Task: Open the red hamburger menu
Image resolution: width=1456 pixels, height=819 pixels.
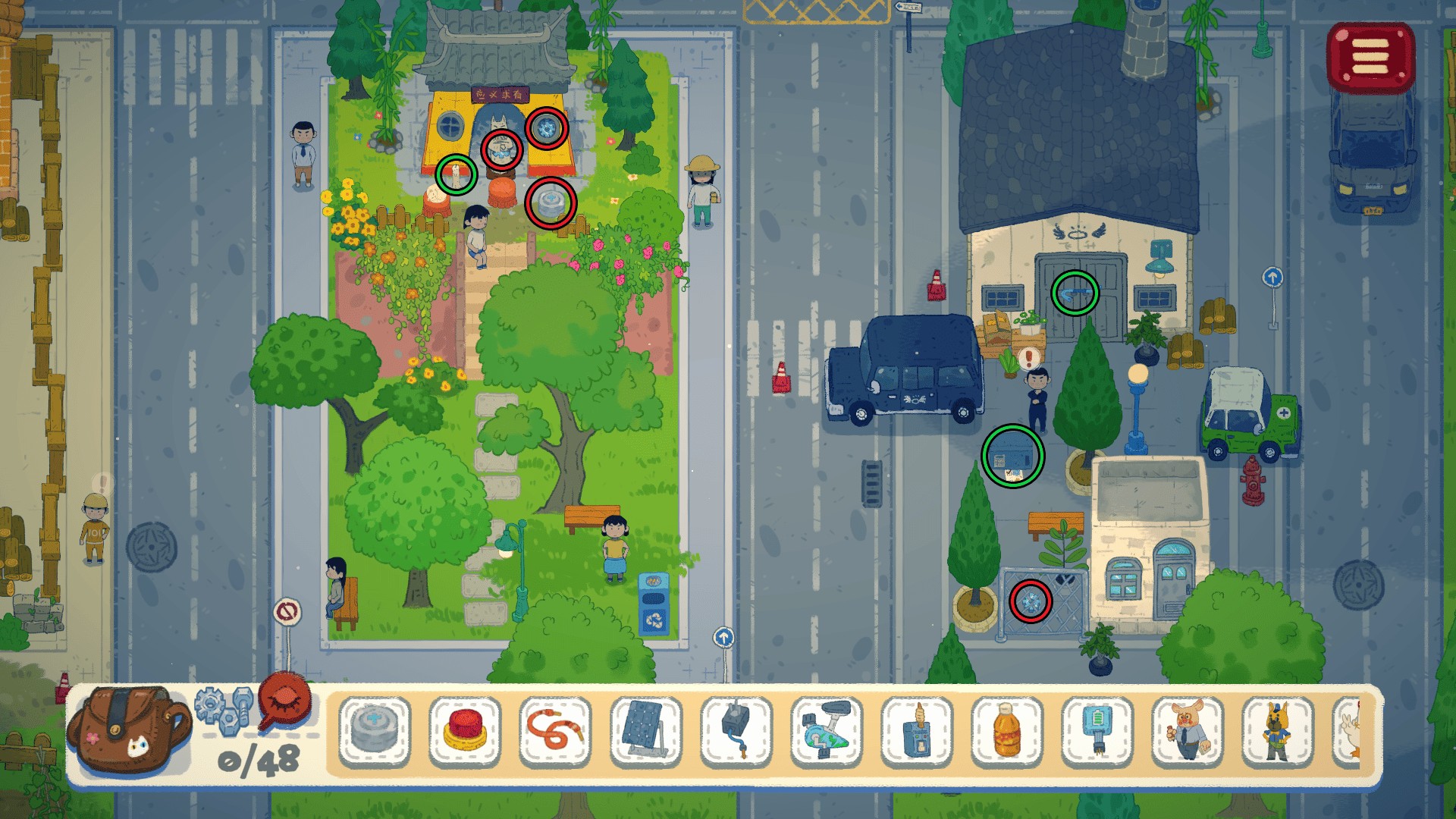Action: 1370,58
